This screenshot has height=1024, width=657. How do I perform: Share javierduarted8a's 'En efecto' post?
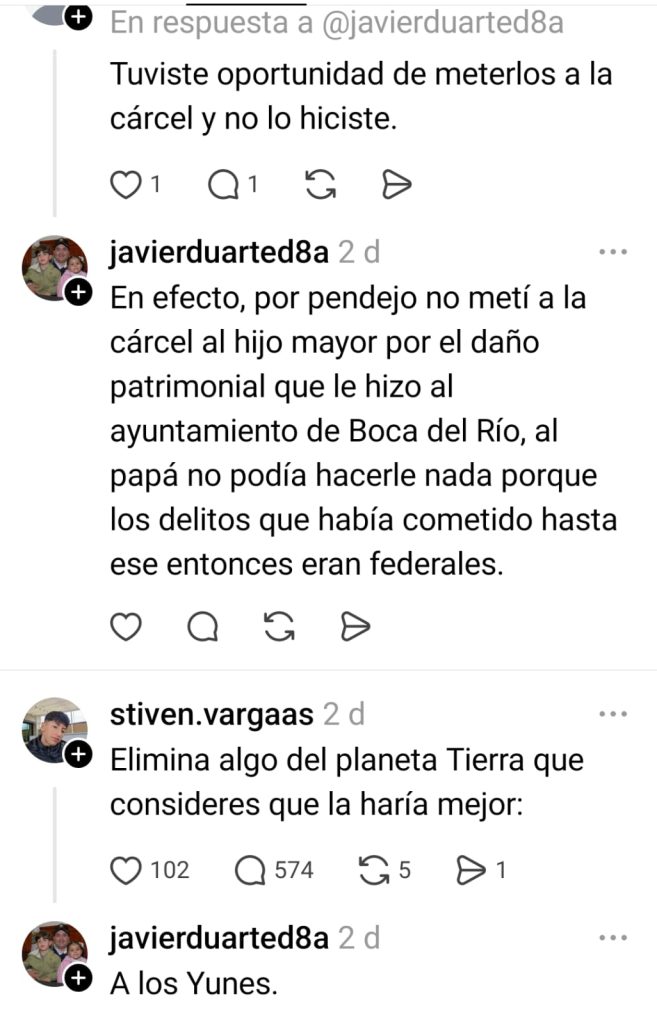pyautogui.click(x=357, y=627)
